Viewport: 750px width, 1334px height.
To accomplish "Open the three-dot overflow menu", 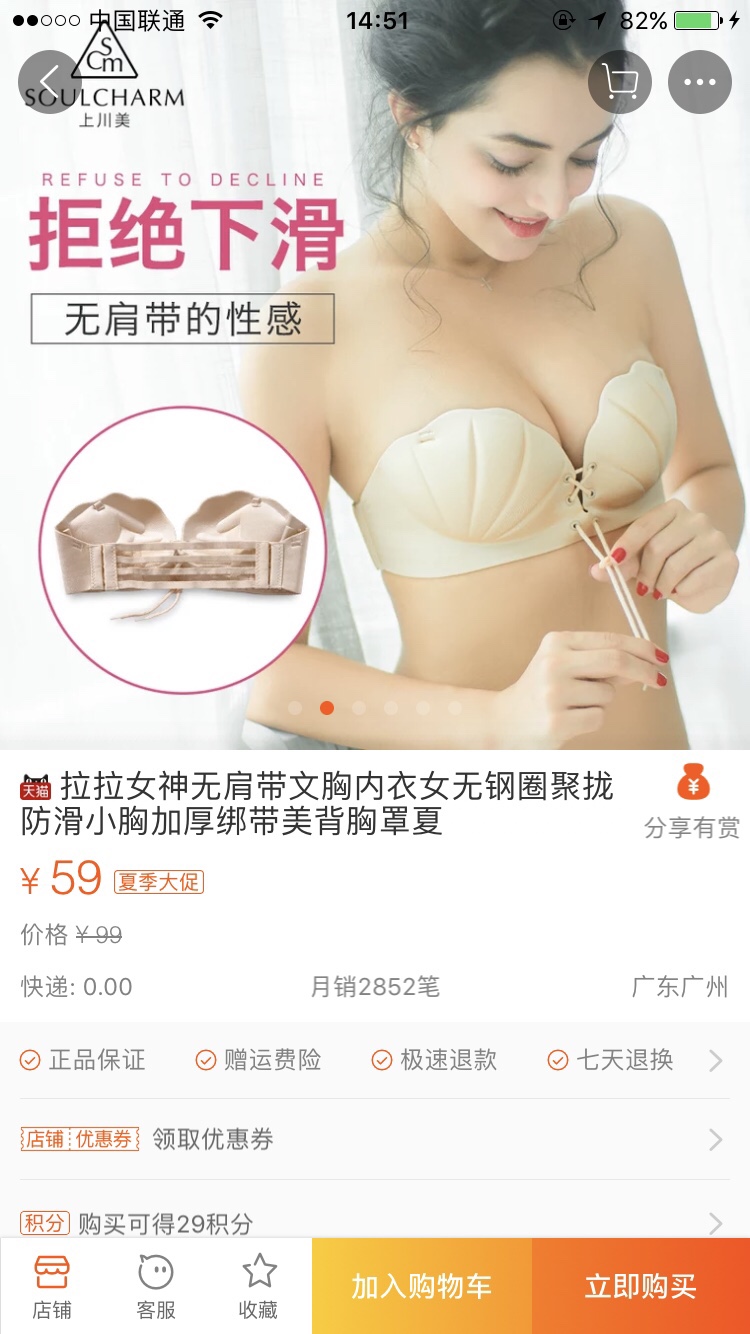I will pyautogui.click(x=700, y=82).
